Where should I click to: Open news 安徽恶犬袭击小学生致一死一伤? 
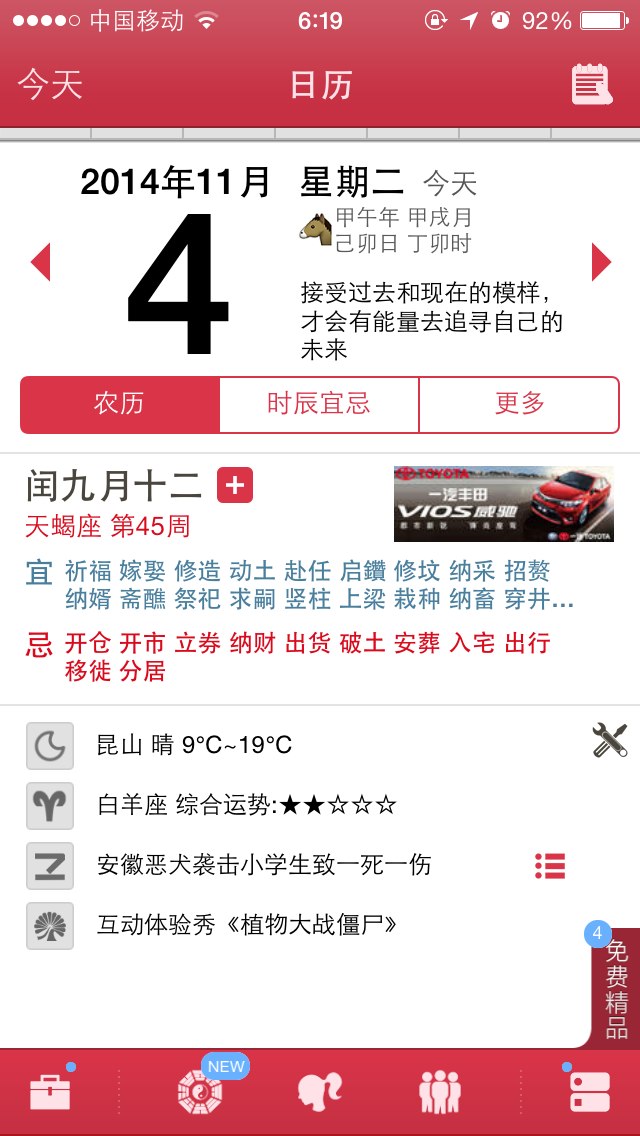pyautogui.click(x=264, y=865)
